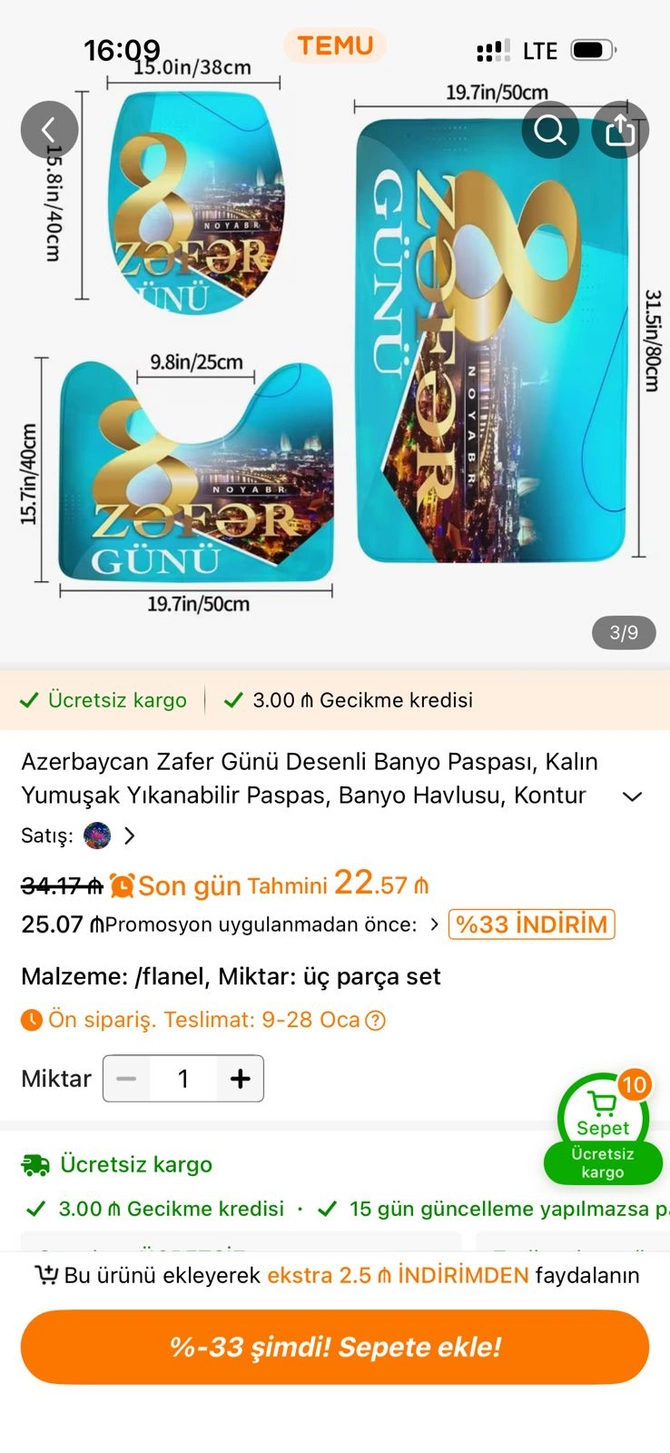
Task: Expand the full product title
Action: pyautogui.click(x=632, y=796)
